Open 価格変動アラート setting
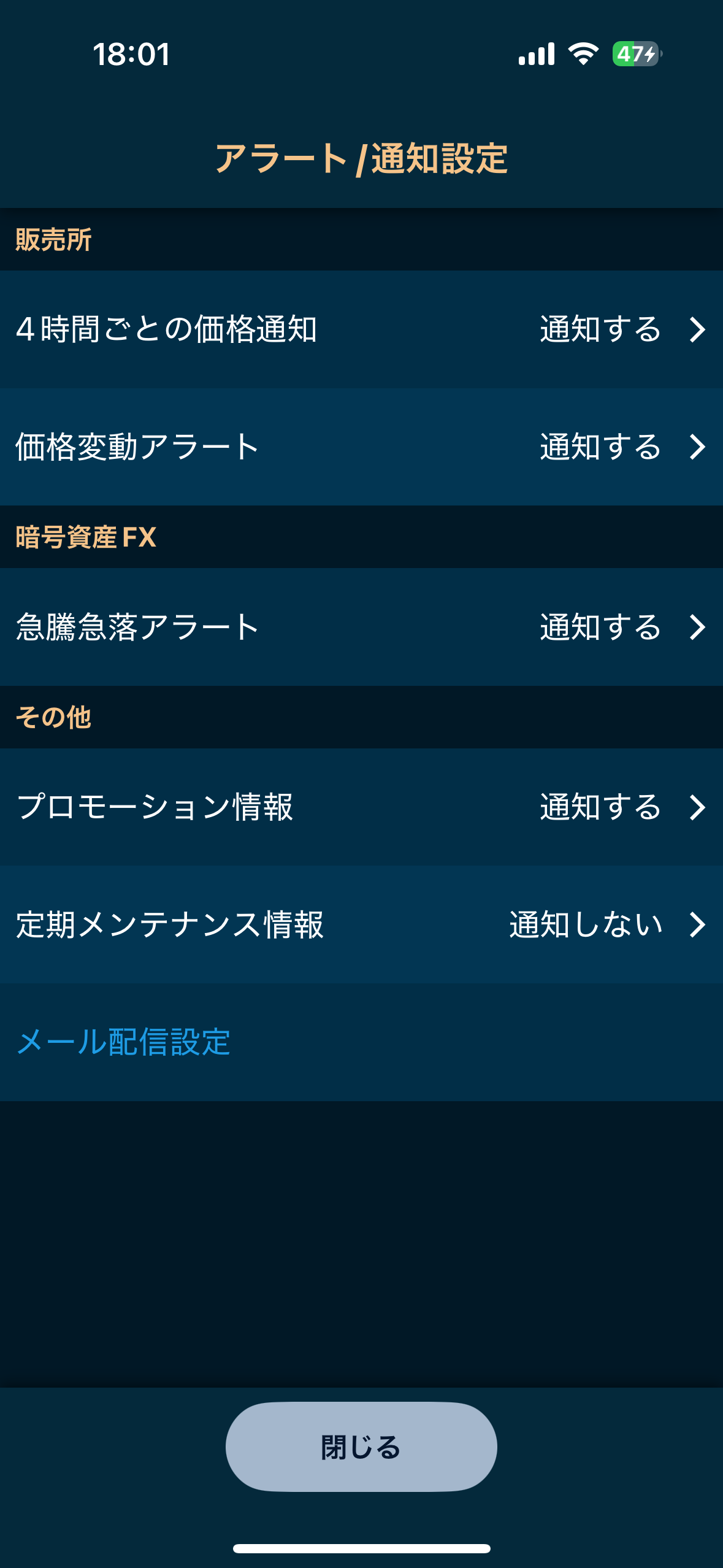 (361, 447)
